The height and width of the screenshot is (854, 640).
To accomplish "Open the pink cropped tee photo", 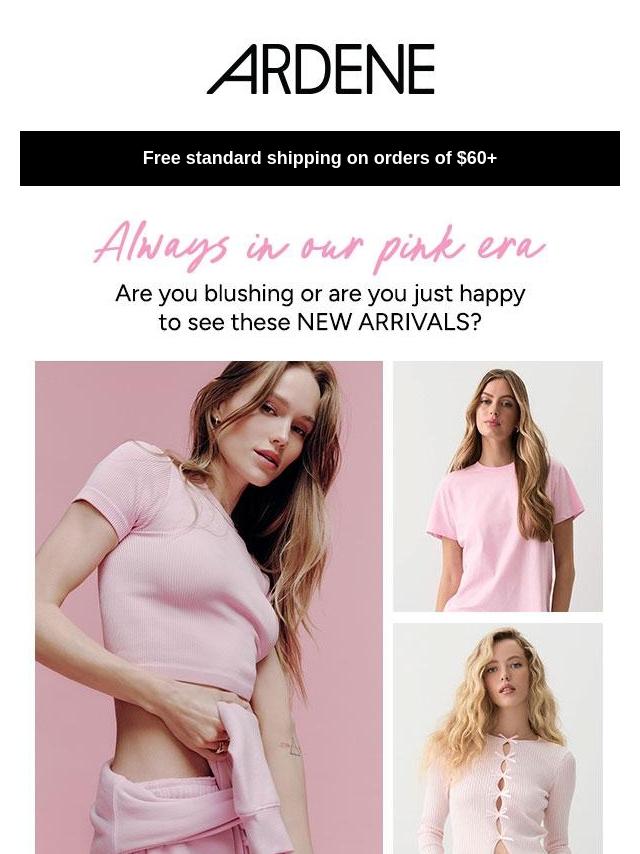I will pos(208,606).
